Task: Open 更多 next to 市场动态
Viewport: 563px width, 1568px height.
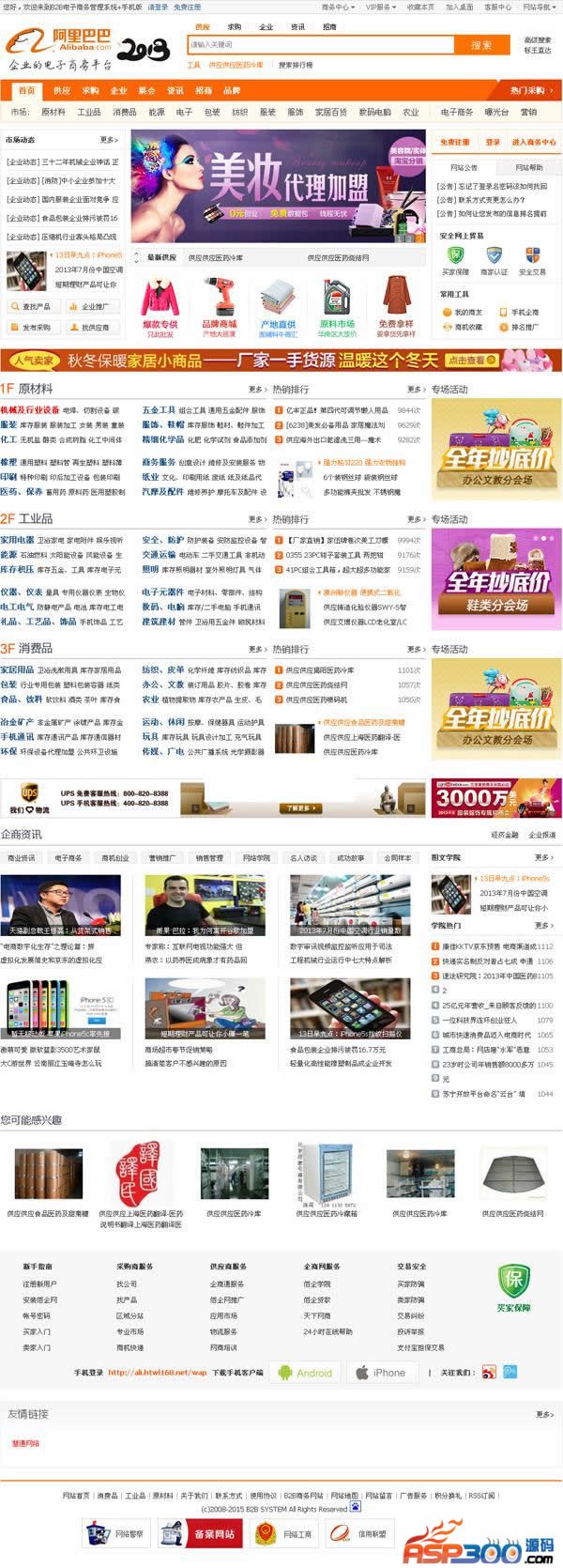Action: coord(109,140)
